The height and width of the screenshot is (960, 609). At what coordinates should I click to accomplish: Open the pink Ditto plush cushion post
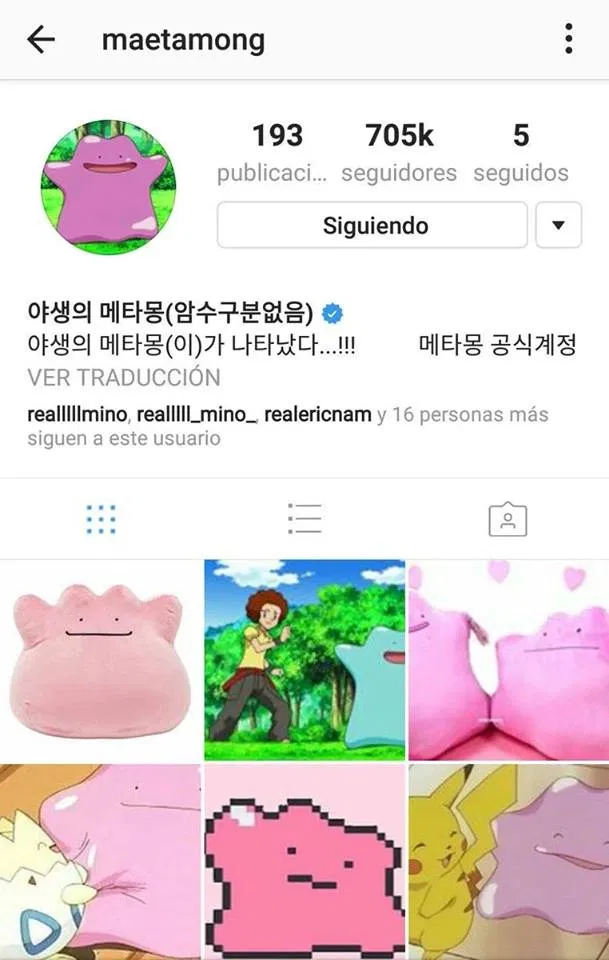click(99, 660)
